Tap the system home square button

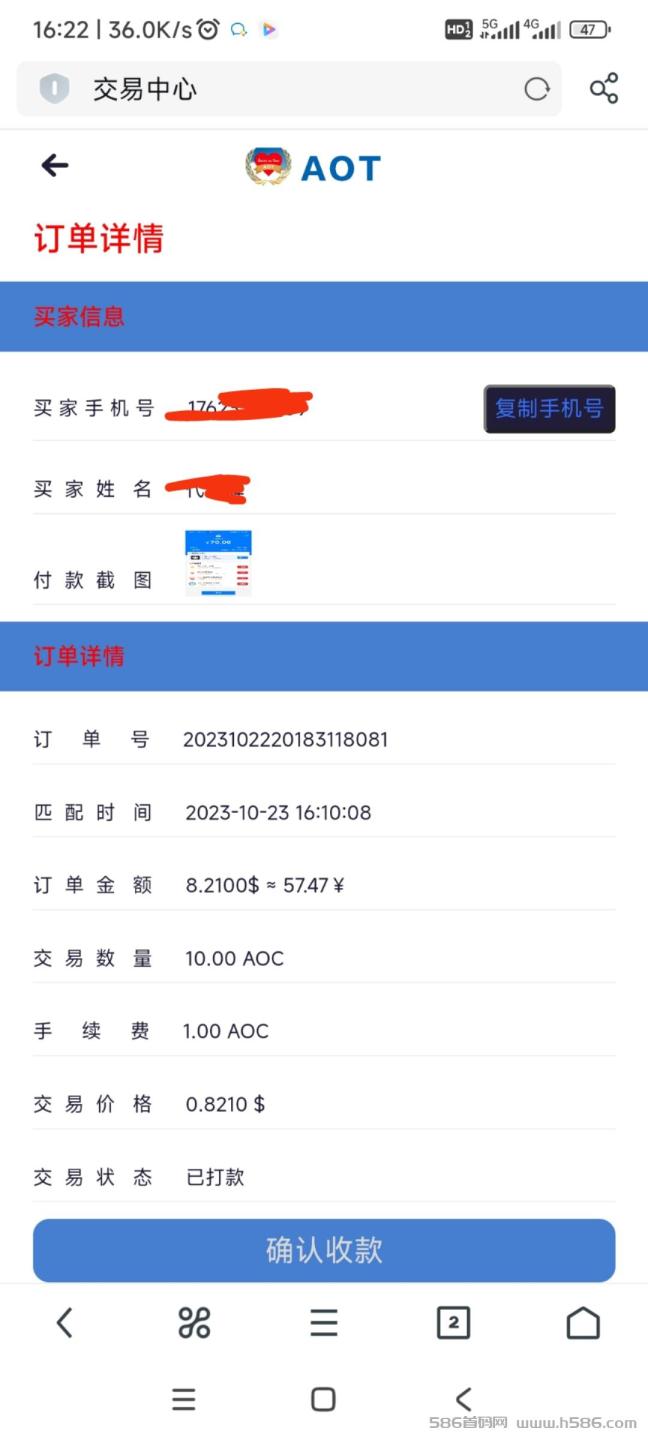coord(323,1399)
